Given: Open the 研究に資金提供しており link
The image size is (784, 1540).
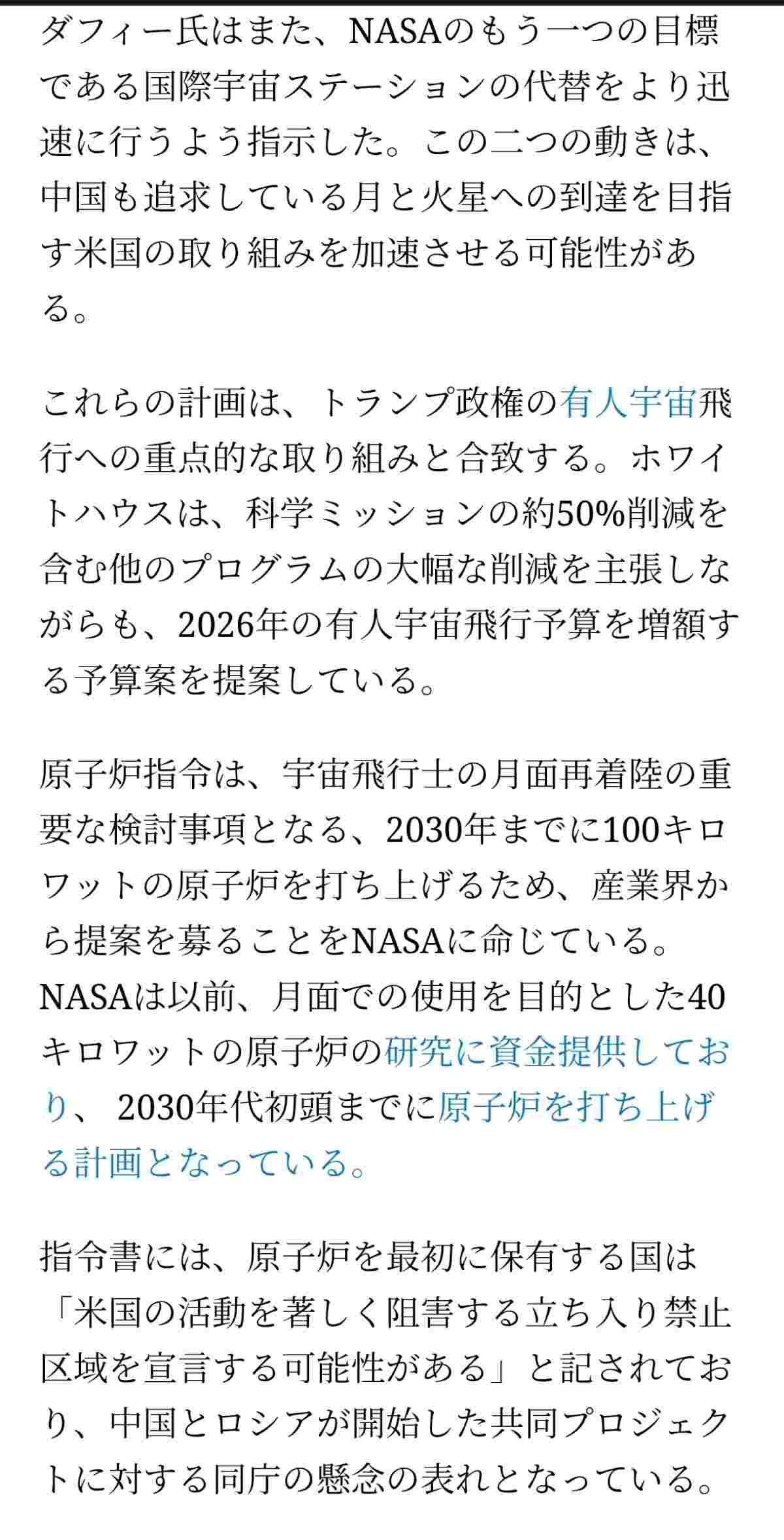Looking at the screenshot, I should click(555, 1053).
